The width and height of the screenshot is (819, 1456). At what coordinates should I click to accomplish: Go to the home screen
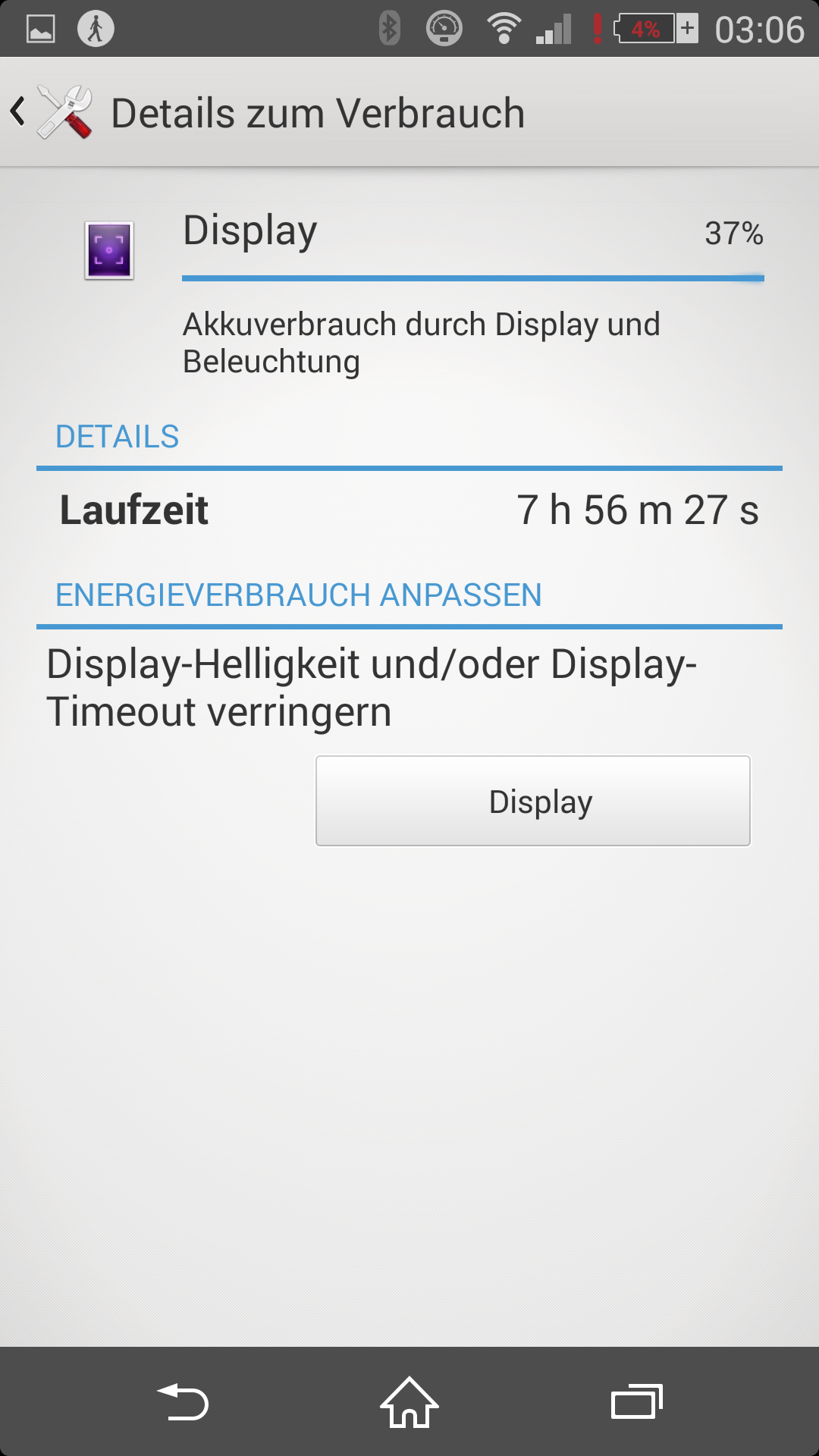pyautogui.click(x=409, y=1402)
